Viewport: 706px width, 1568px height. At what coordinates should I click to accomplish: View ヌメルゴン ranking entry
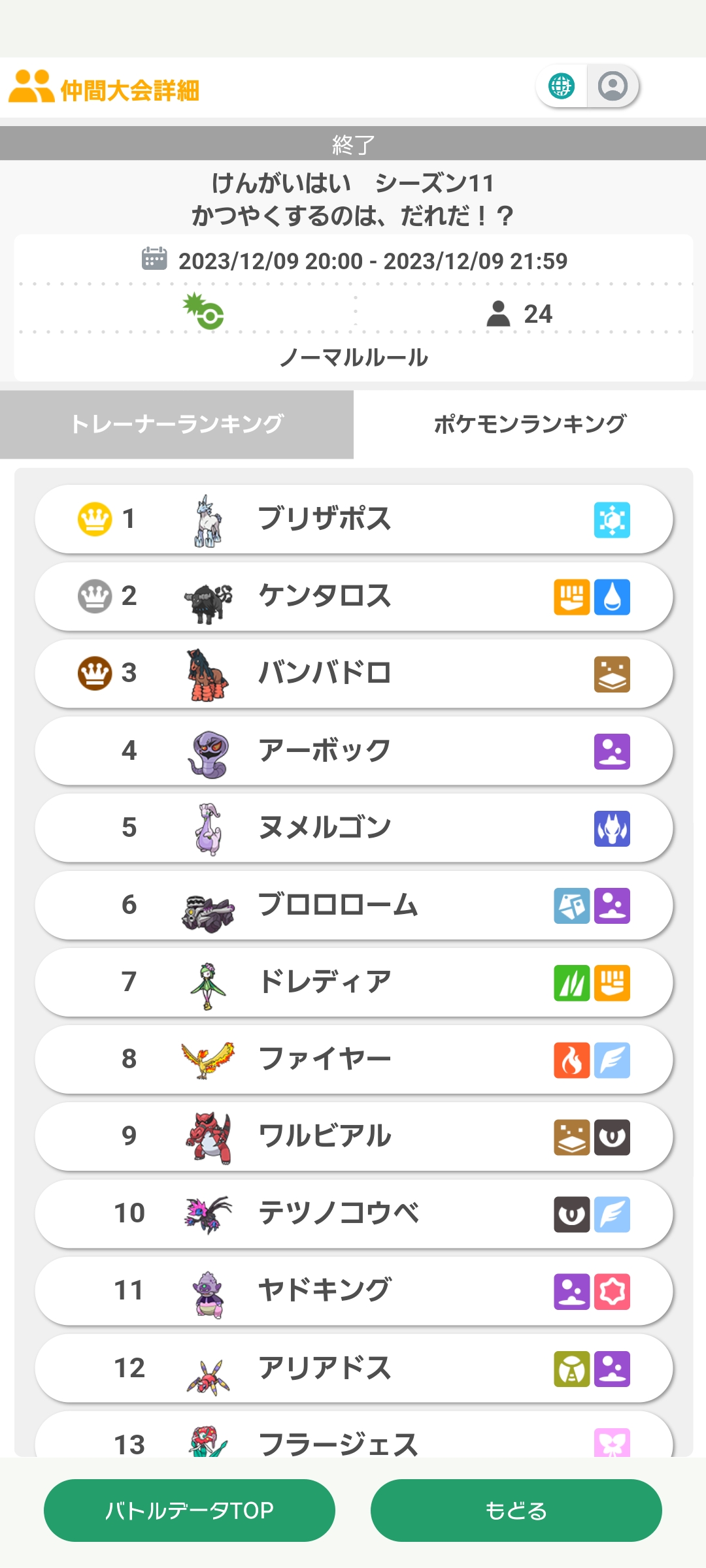[353, 828]
